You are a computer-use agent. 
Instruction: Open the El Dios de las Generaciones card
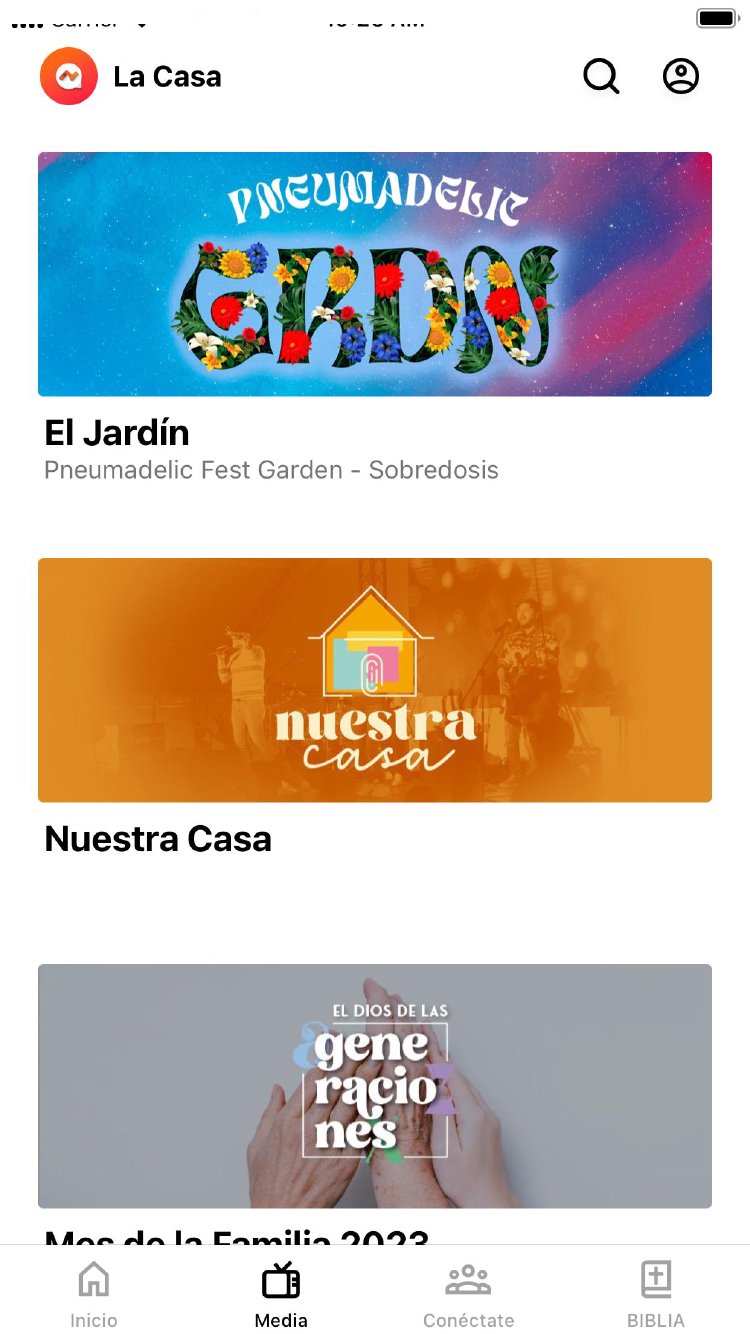375,1086
